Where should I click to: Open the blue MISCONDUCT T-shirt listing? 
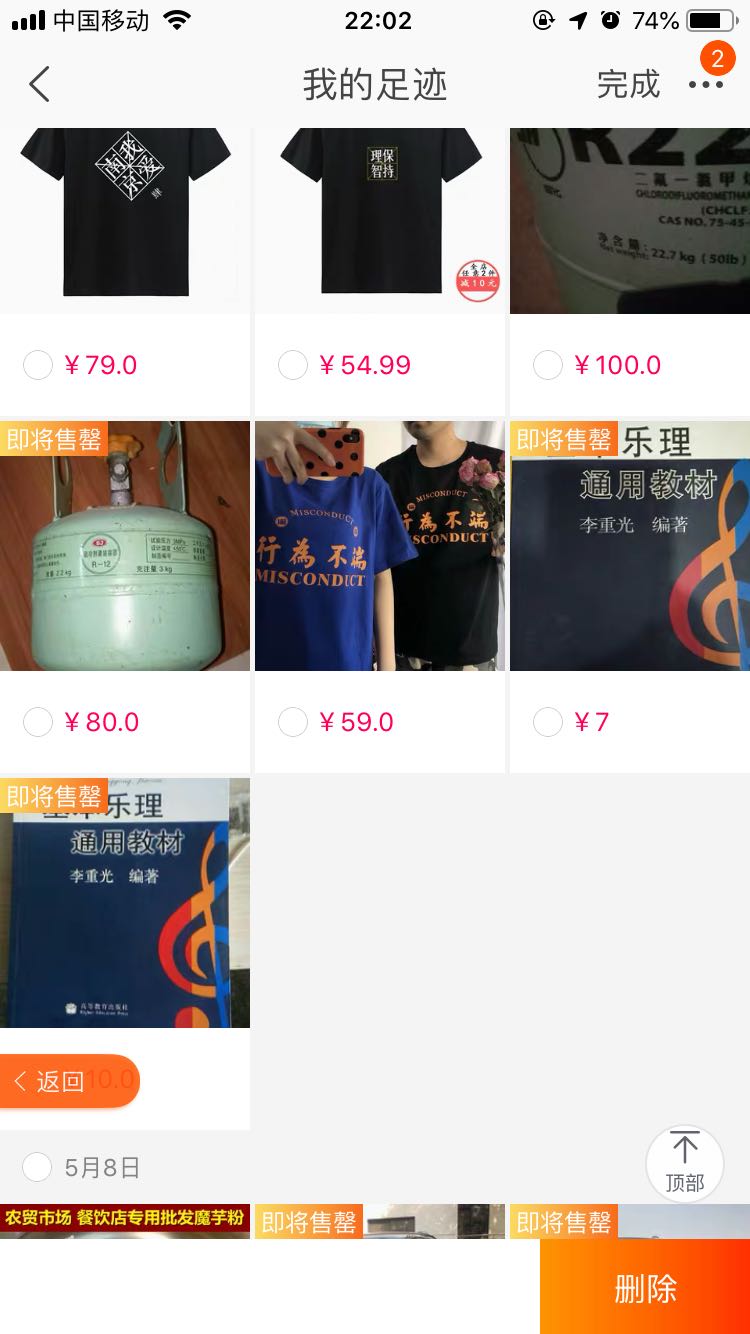click(380, 546)
